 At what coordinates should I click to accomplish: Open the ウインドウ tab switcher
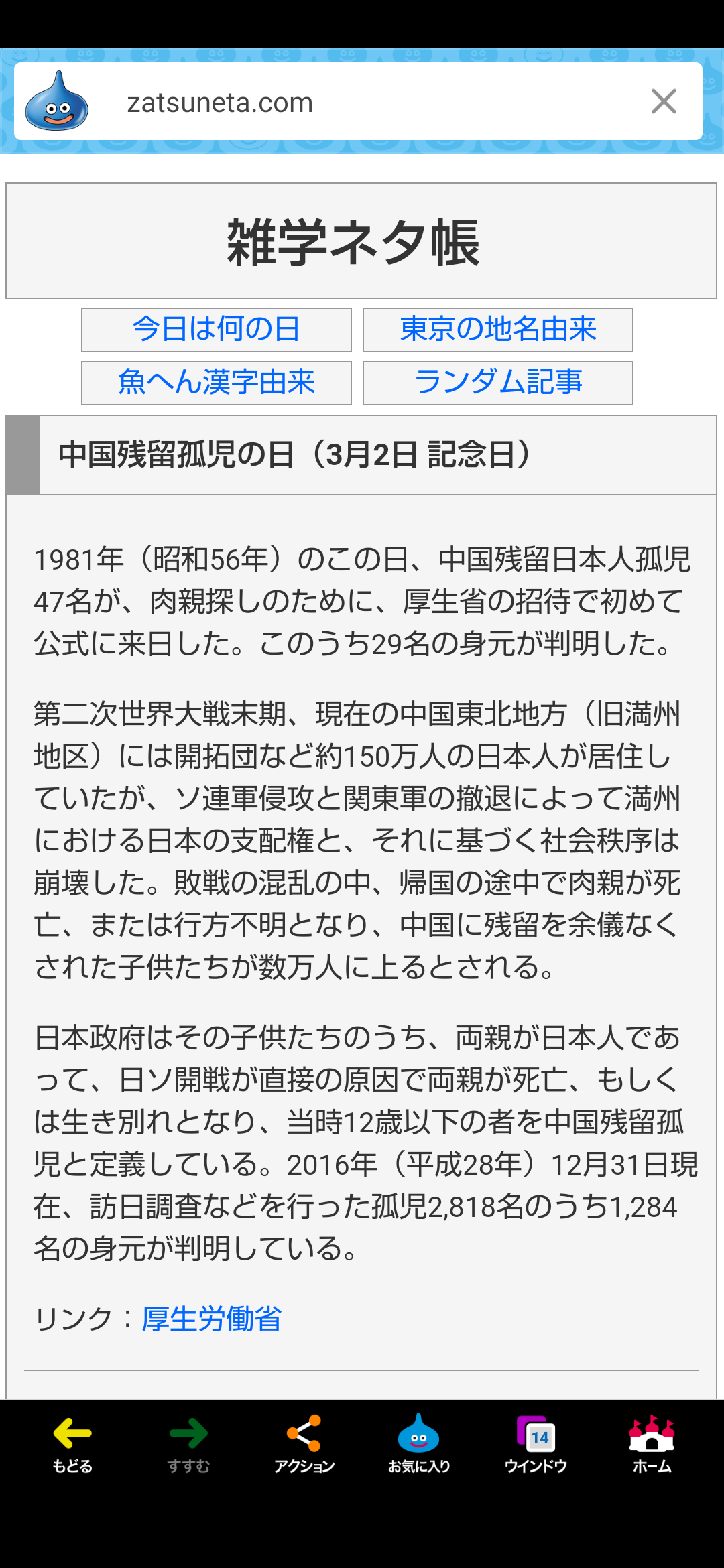(536, 1445)
